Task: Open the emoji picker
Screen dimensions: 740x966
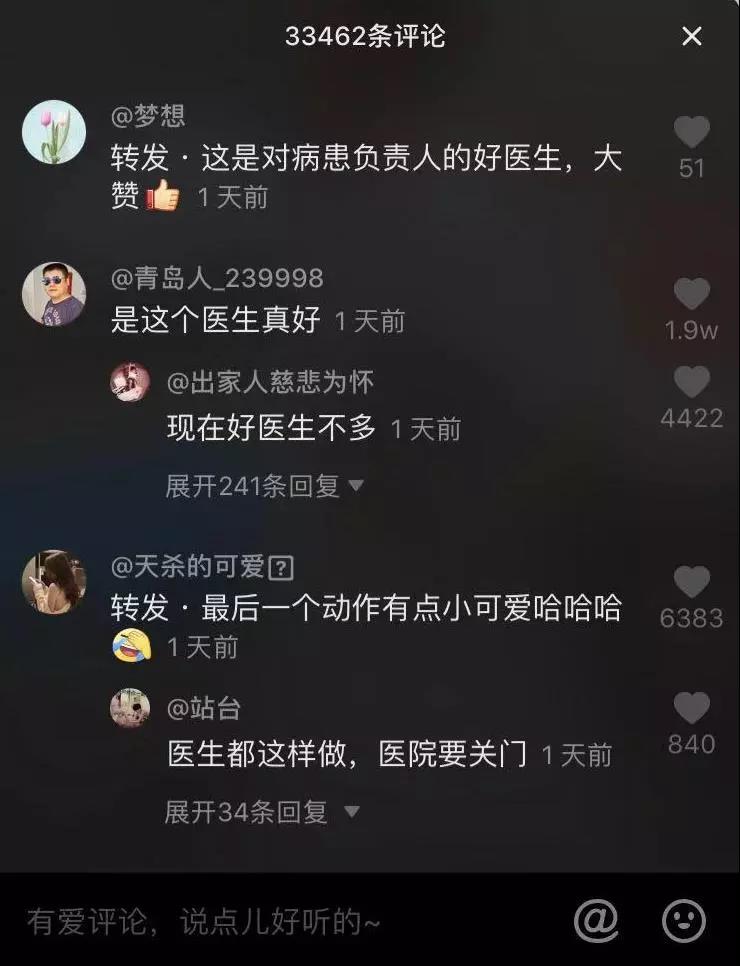Action: pos(684,921)
